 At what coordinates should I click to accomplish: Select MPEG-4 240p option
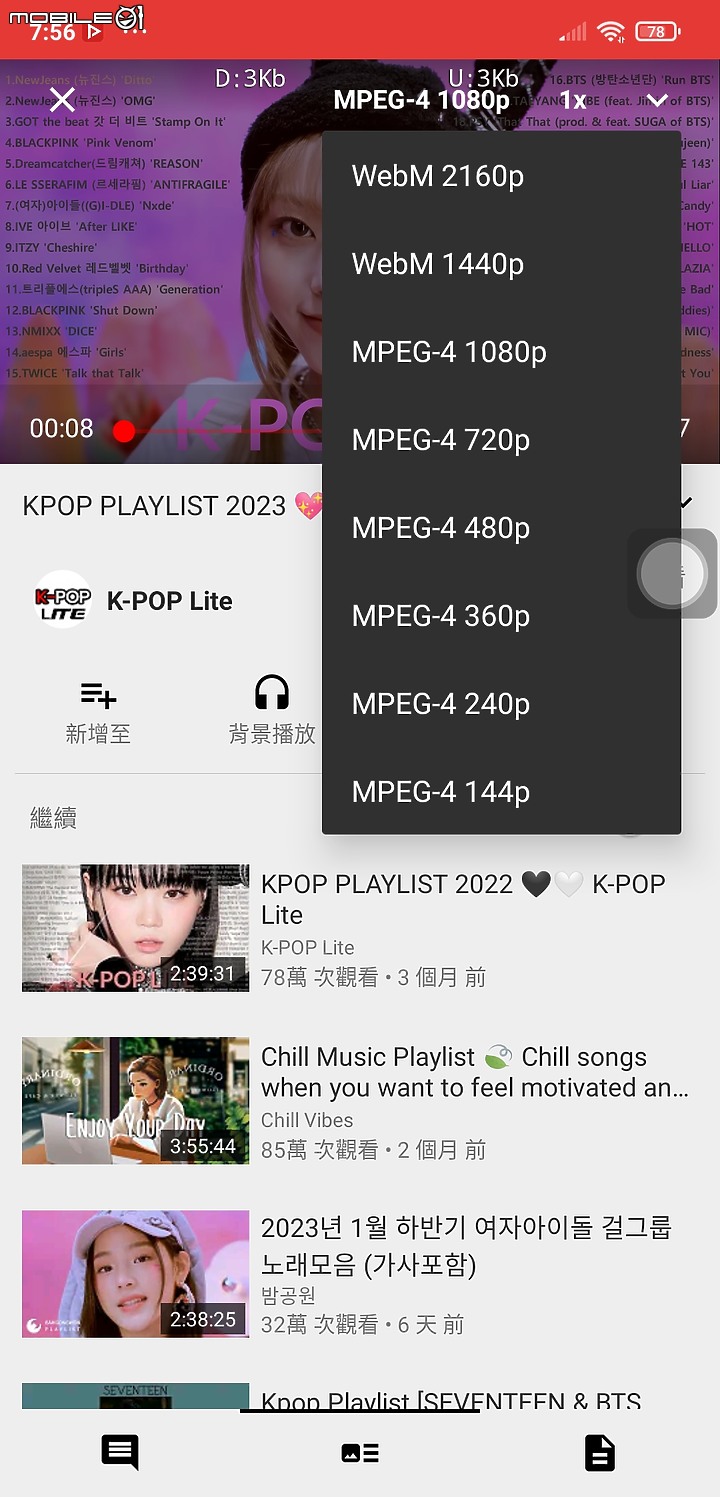[x=441, y=704]
